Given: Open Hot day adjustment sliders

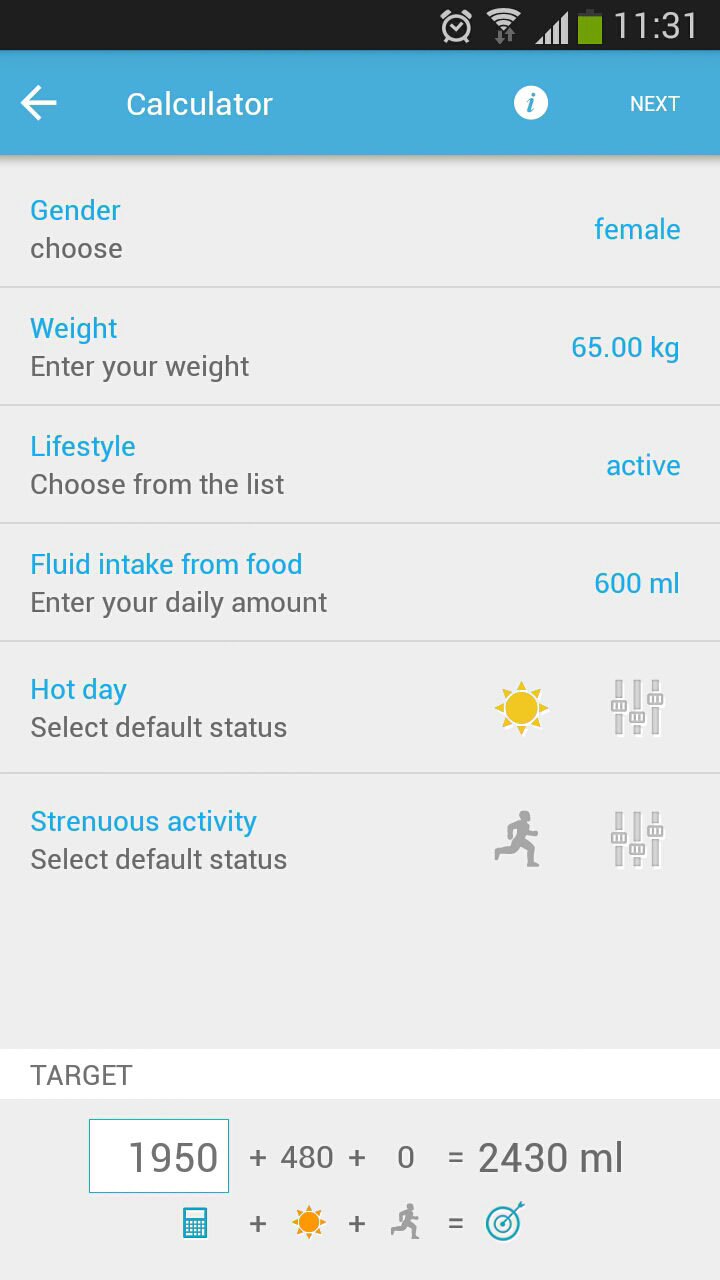Looking at the screenshot, I should 637,706.
